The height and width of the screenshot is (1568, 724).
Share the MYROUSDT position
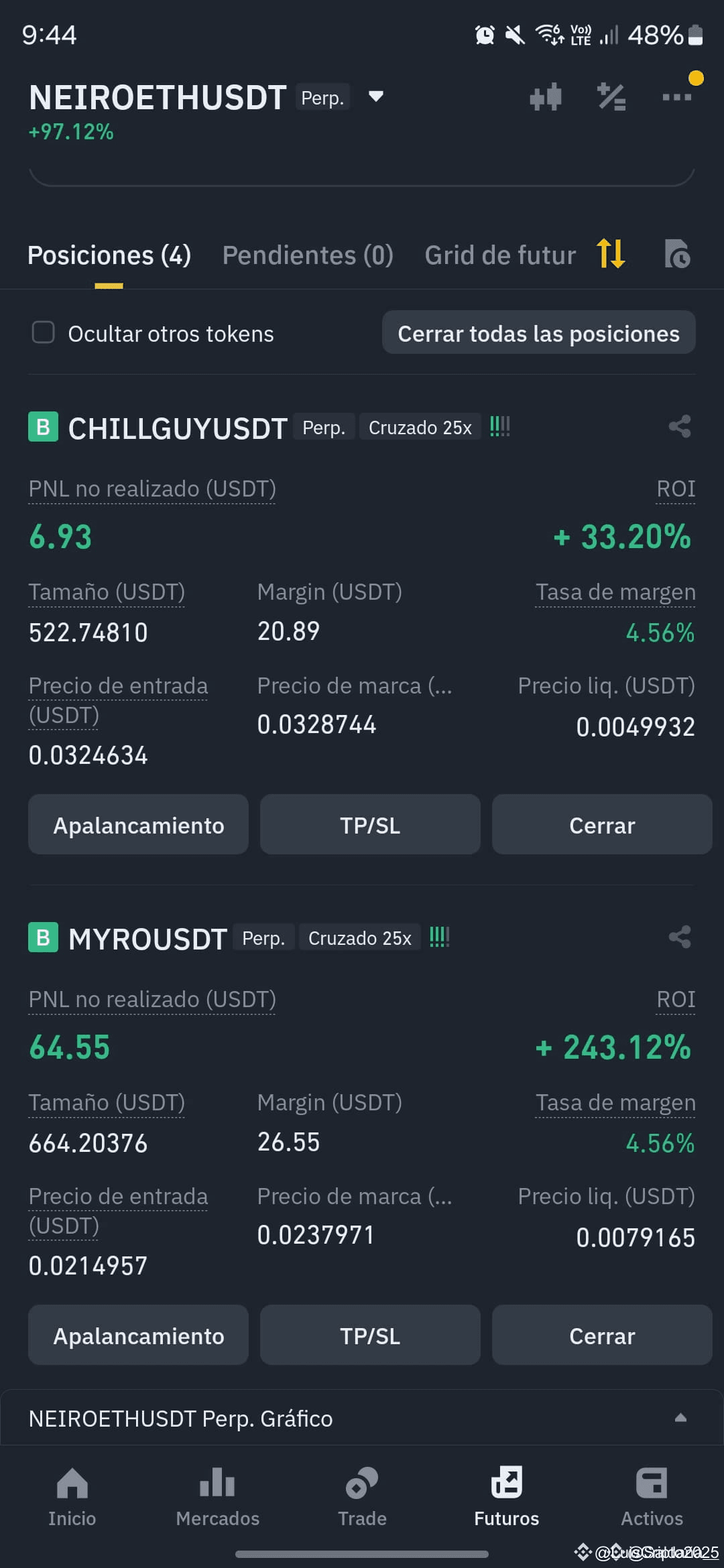[680, 937]
